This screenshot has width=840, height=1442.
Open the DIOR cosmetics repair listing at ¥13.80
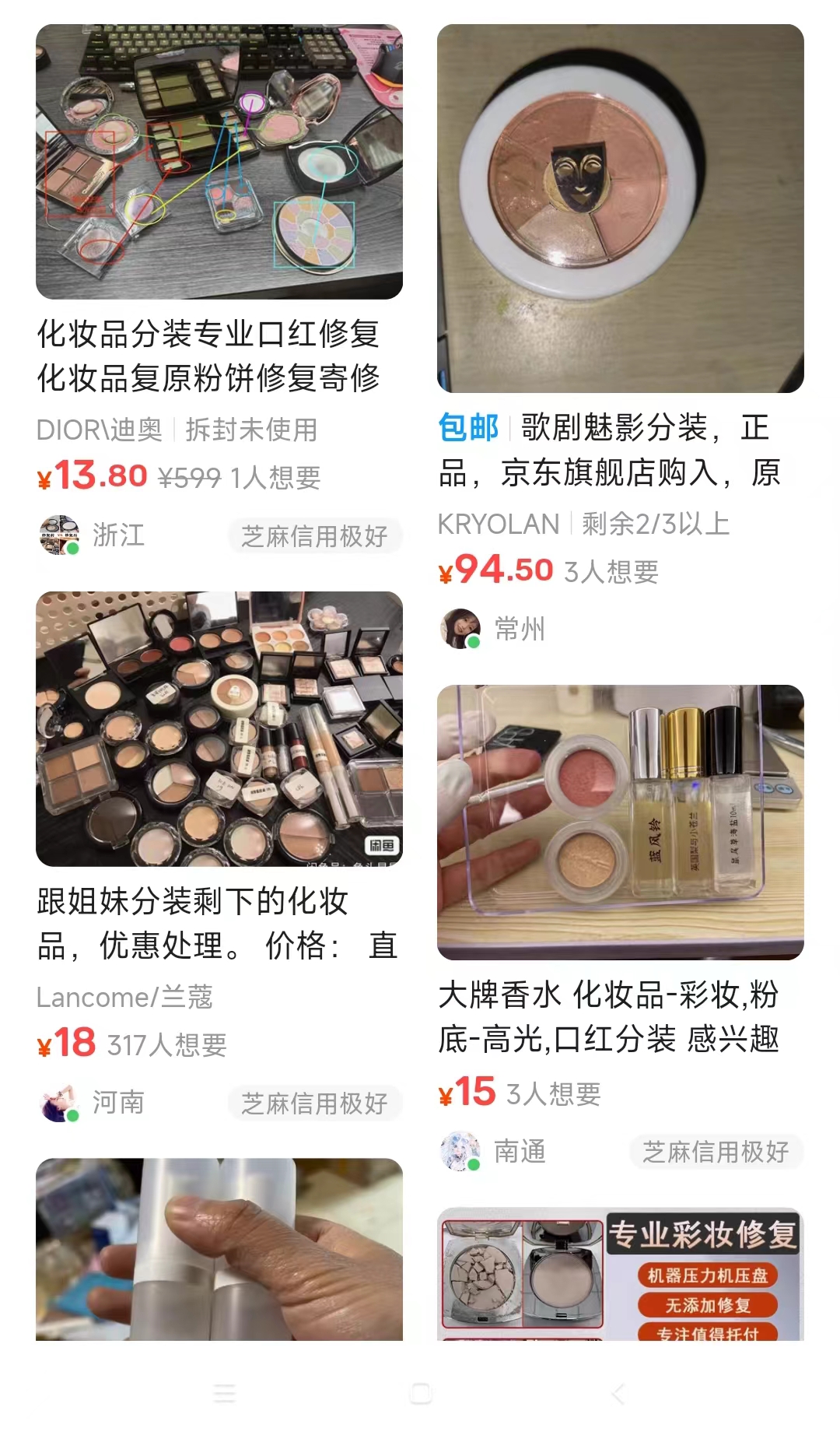pyautogui.click(x=219, y=162)
